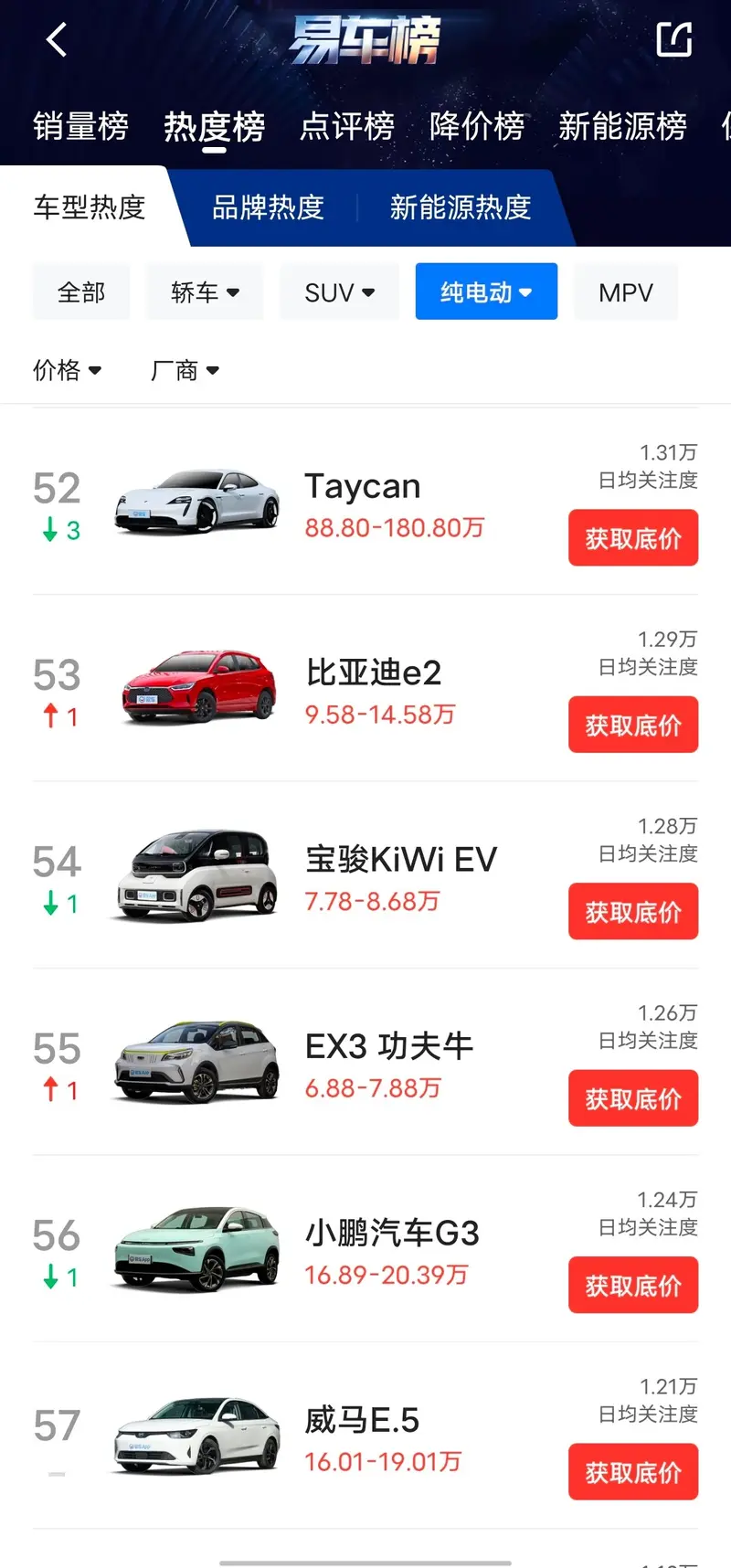Share this ranking page
This screenshot has width=731, height=1568.
[674, 39]
